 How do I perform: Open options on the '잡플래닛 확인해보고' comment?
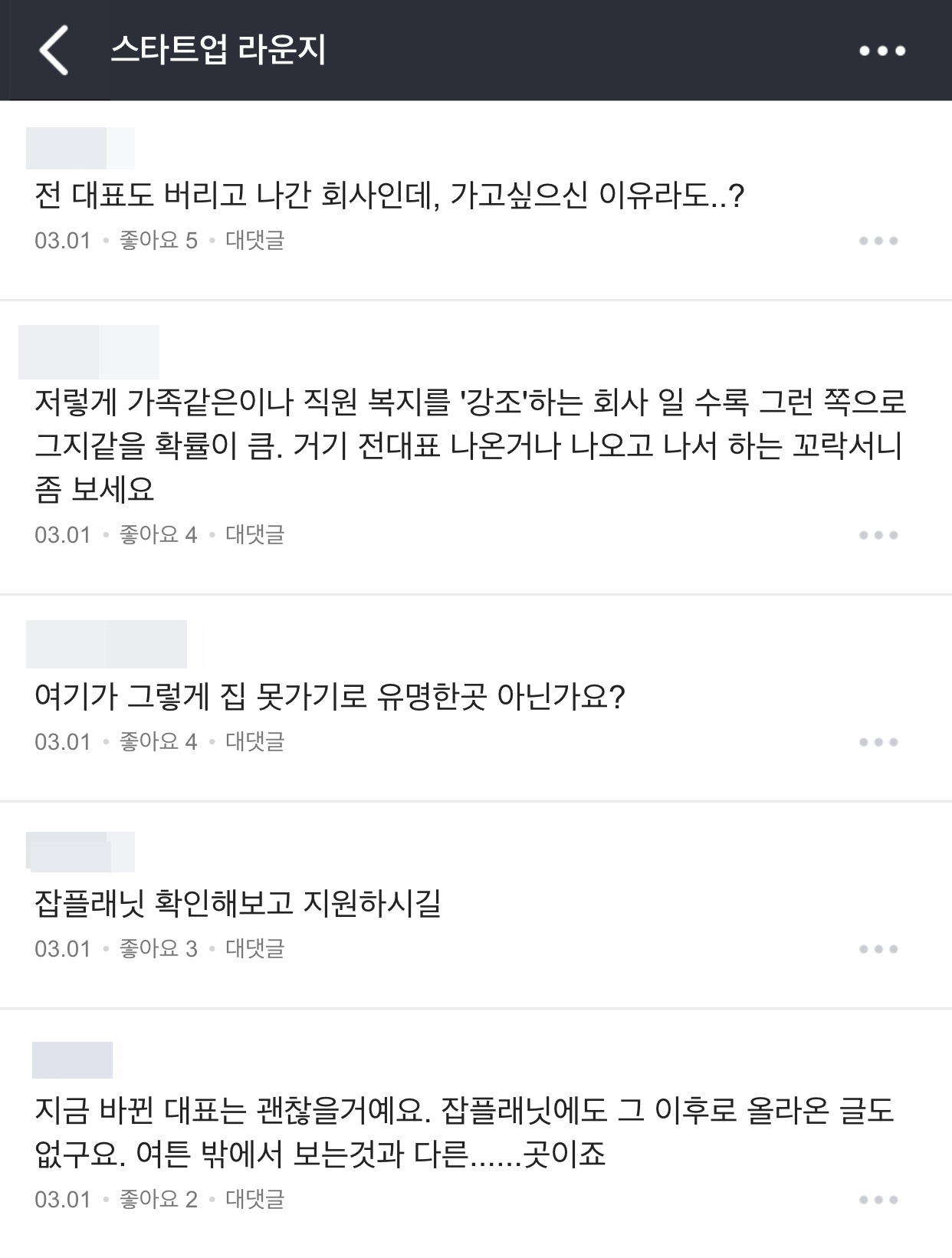pyautogui.click(x=878, y=949)
